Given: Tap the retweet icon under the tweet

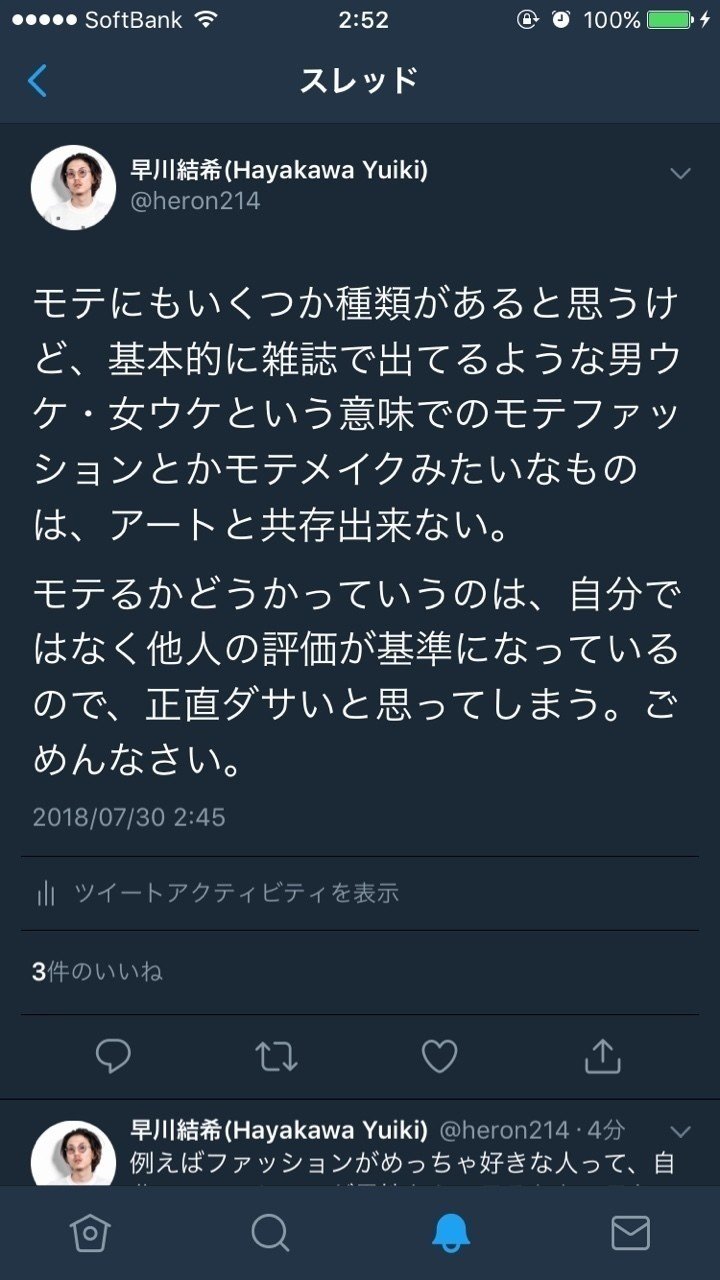Looking at the screenshot, I should (275, 1055).
